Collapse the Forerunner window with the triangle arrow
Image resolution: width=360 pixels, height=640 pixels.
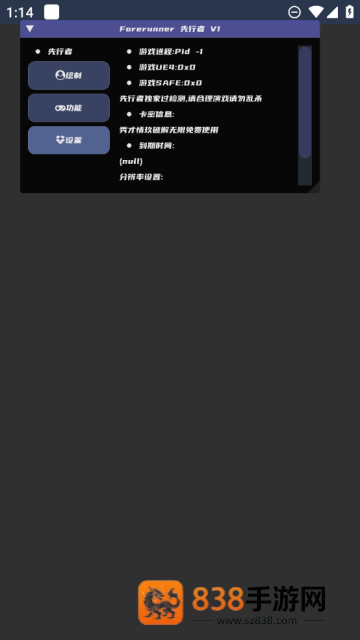30,29
